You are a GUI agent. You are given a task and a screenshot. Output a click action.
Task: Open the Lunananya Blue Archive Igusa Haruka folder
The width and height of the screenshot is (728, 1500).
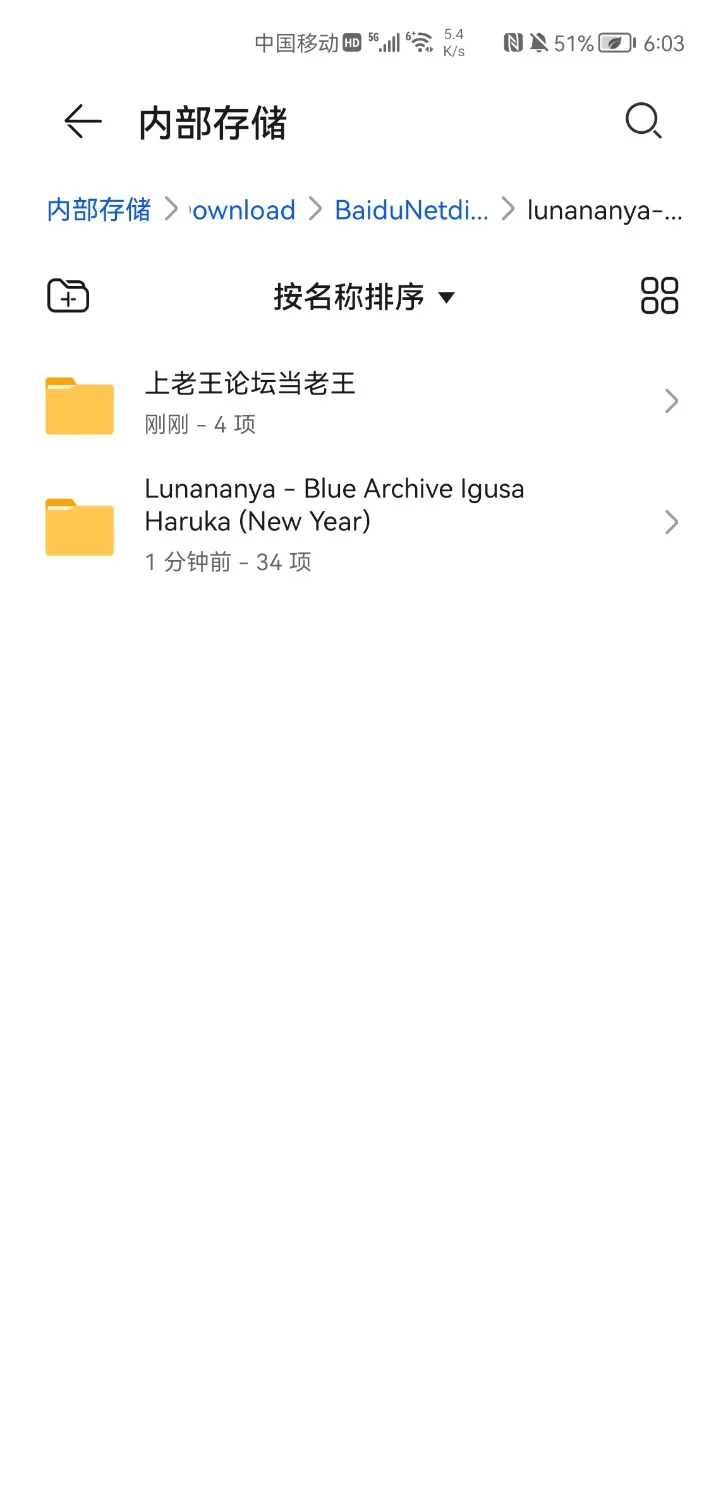click(334, 504)
